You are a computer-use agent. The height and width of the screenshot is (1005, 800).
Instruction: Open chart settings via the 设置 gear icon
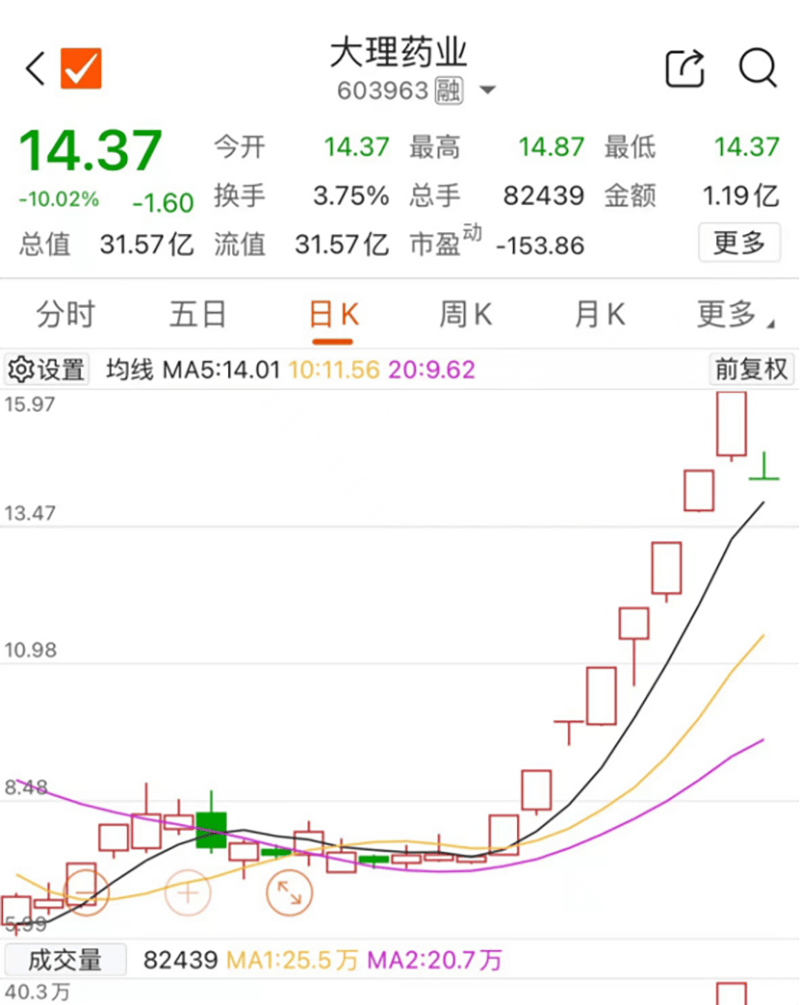click(47, 370)
